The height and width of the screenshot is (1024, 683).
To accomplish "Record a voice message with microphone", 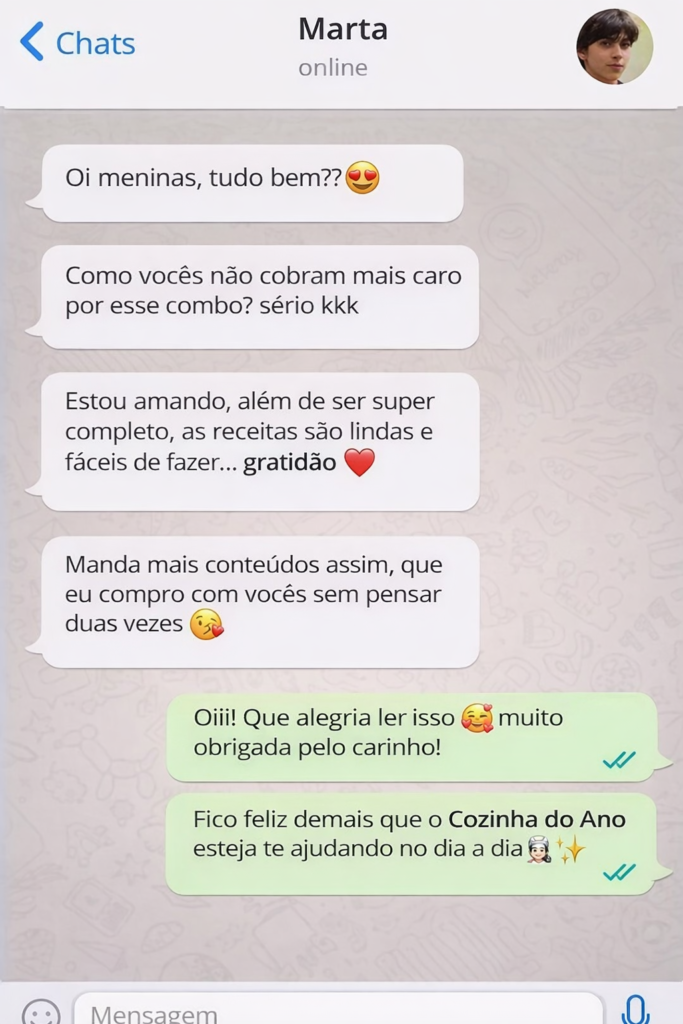I will click(635, 1010).
